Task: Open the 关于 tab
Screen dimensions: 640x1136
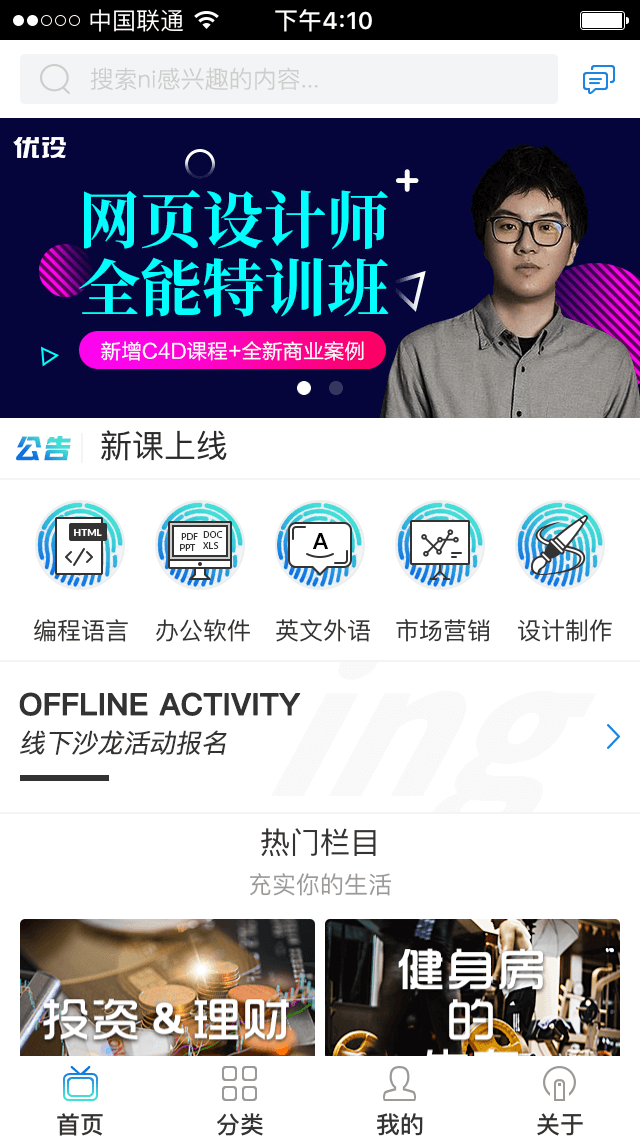Action: click(560, 1098)
